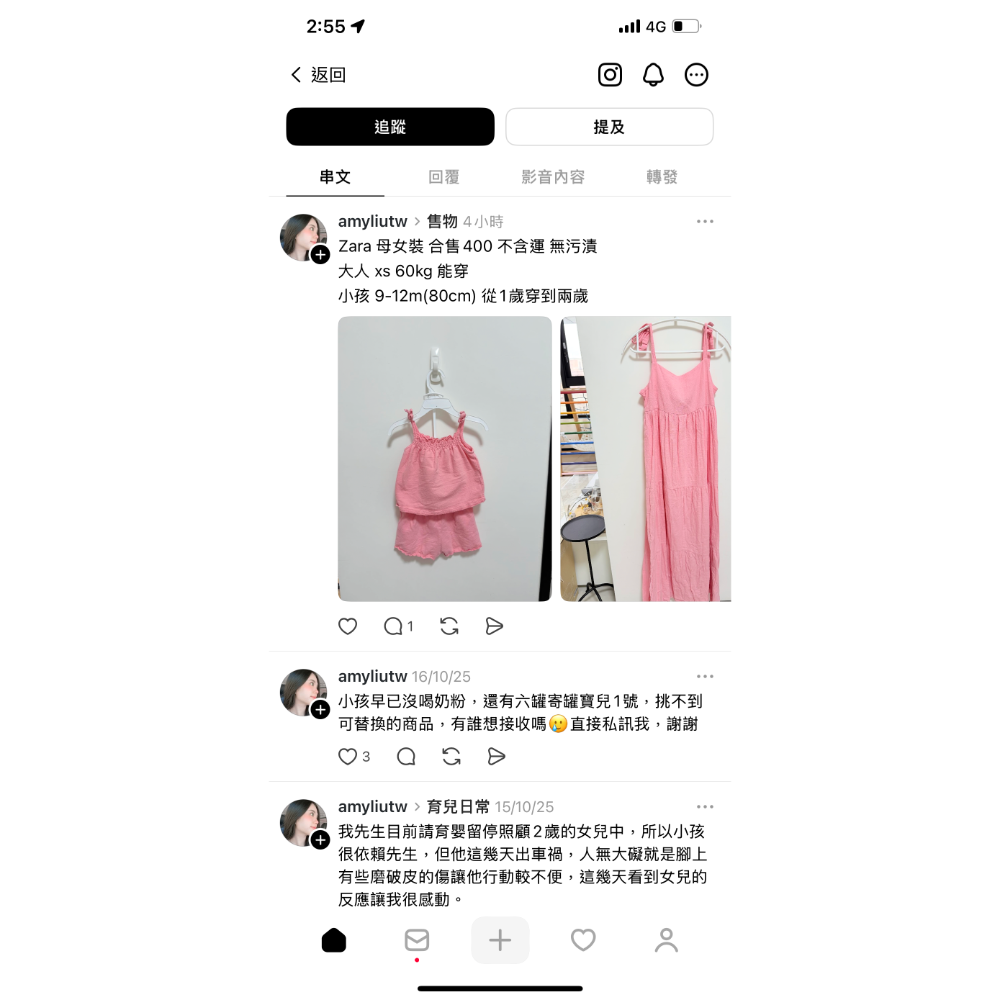Open the pink long dress photo
This screenshot has width=1000, height=1000.
[x=646, y=459]
